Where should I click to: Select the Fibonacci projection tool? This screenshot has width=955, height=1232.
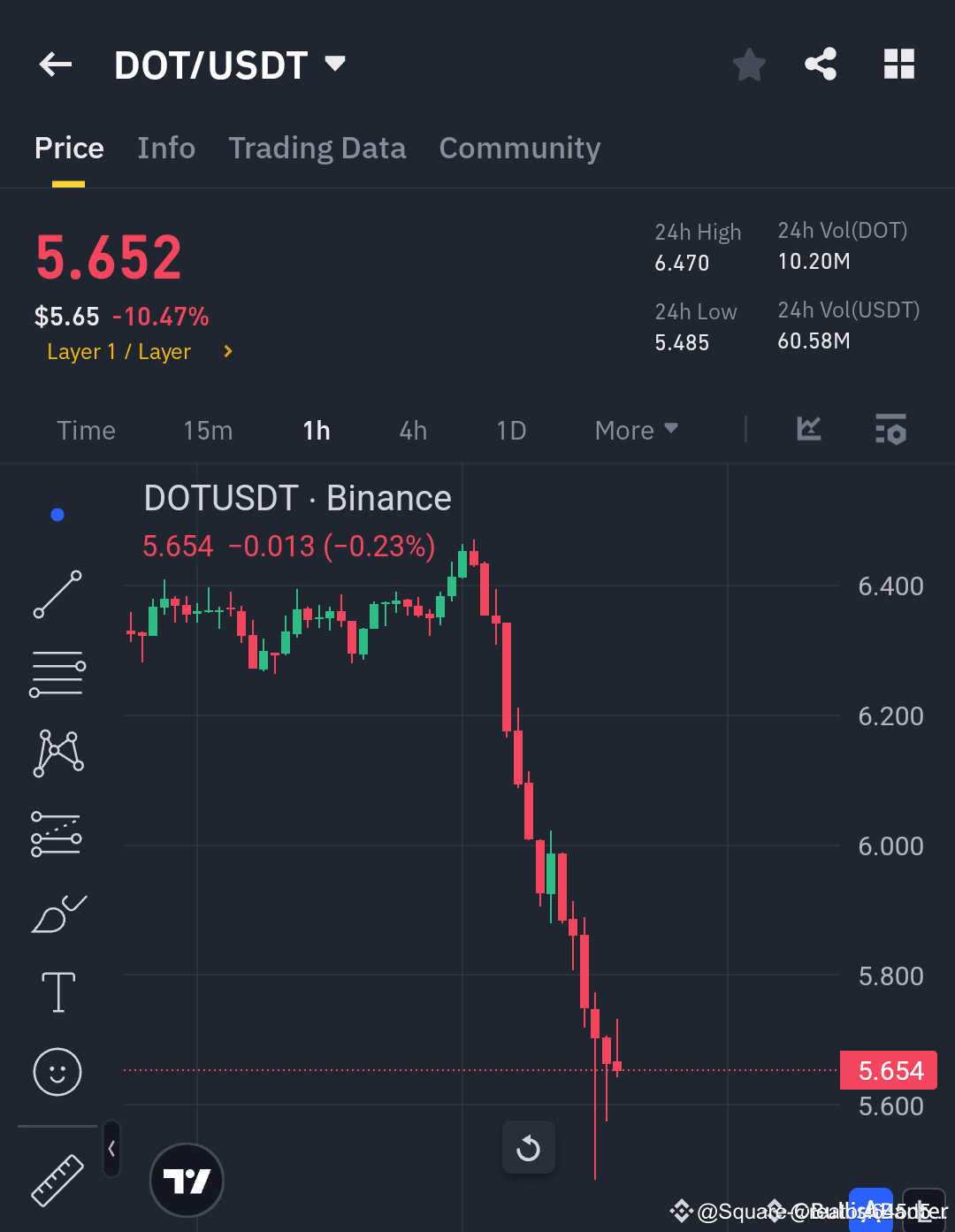57,832
